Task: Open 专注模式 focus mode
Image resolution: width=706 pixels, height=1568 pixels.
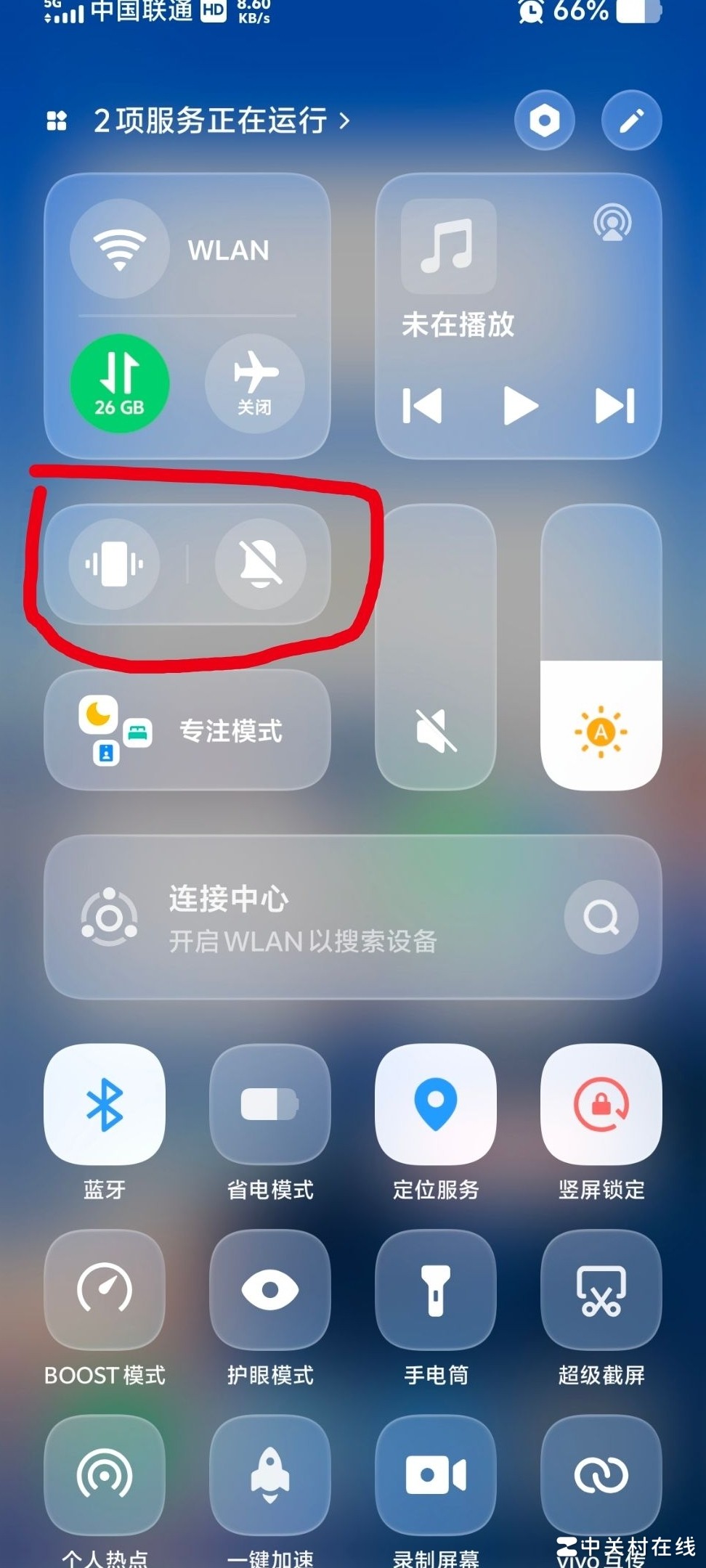Action: 187,730
